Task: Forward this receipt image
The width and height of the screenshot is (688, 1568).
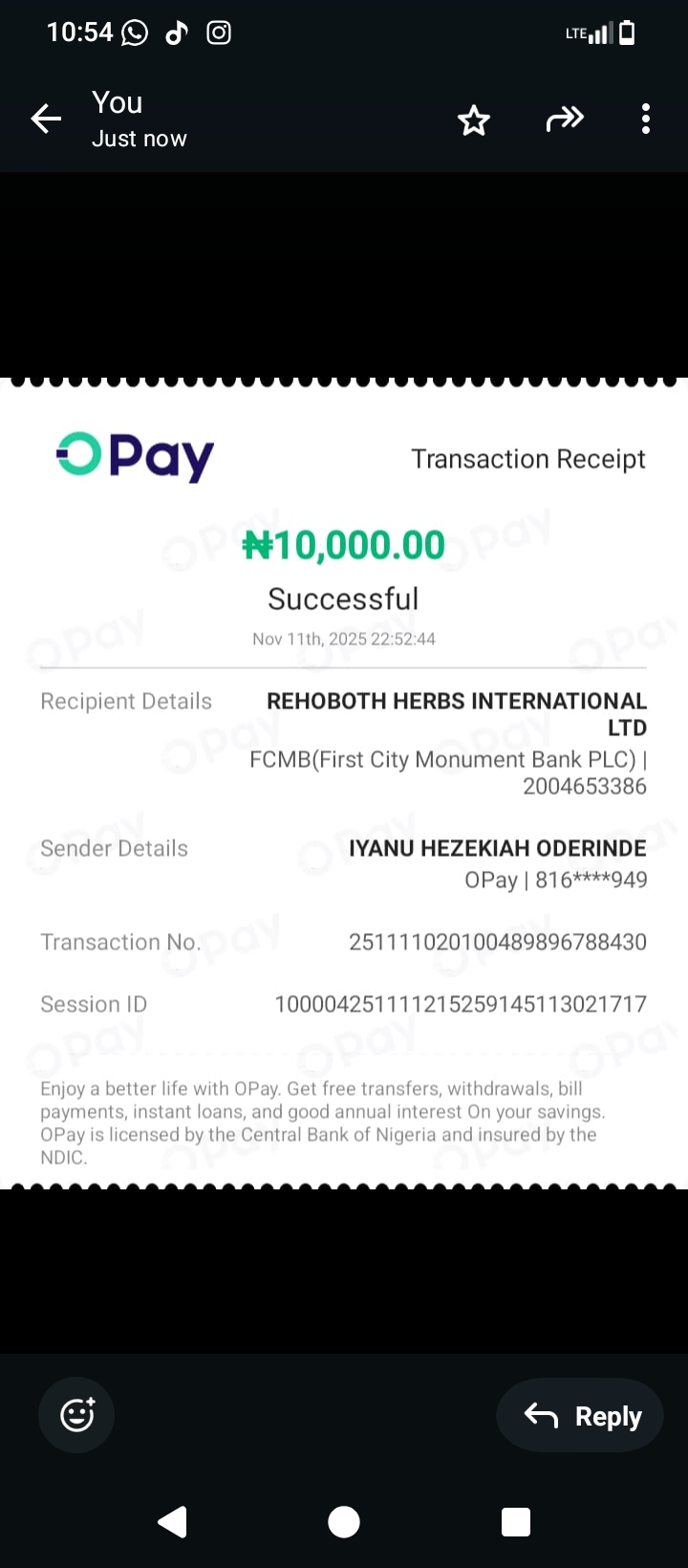Action: click(564, 120)
